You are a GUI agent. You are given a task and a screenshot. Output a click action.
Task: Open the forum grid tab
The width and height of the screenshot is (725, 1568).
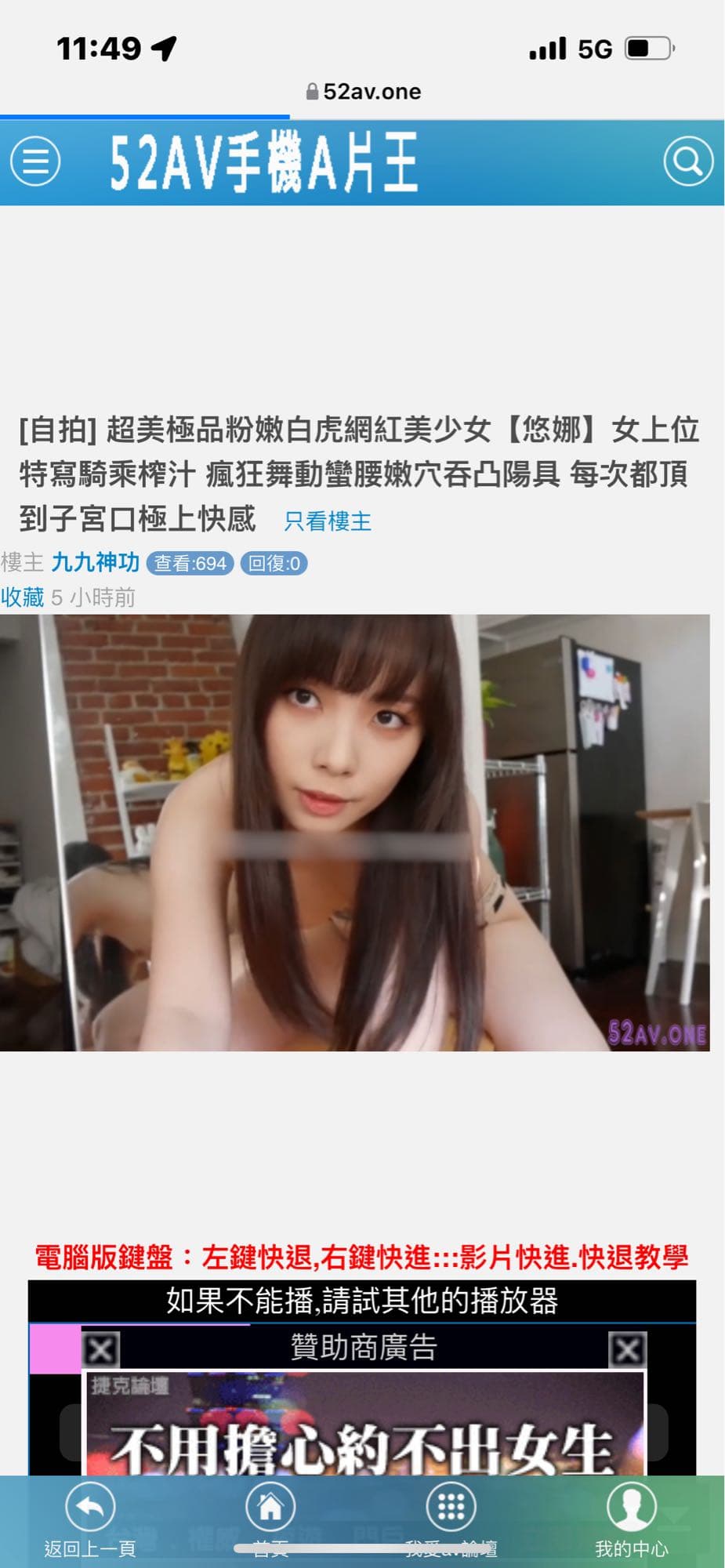pyautogui.click(x=451, y=1518)
